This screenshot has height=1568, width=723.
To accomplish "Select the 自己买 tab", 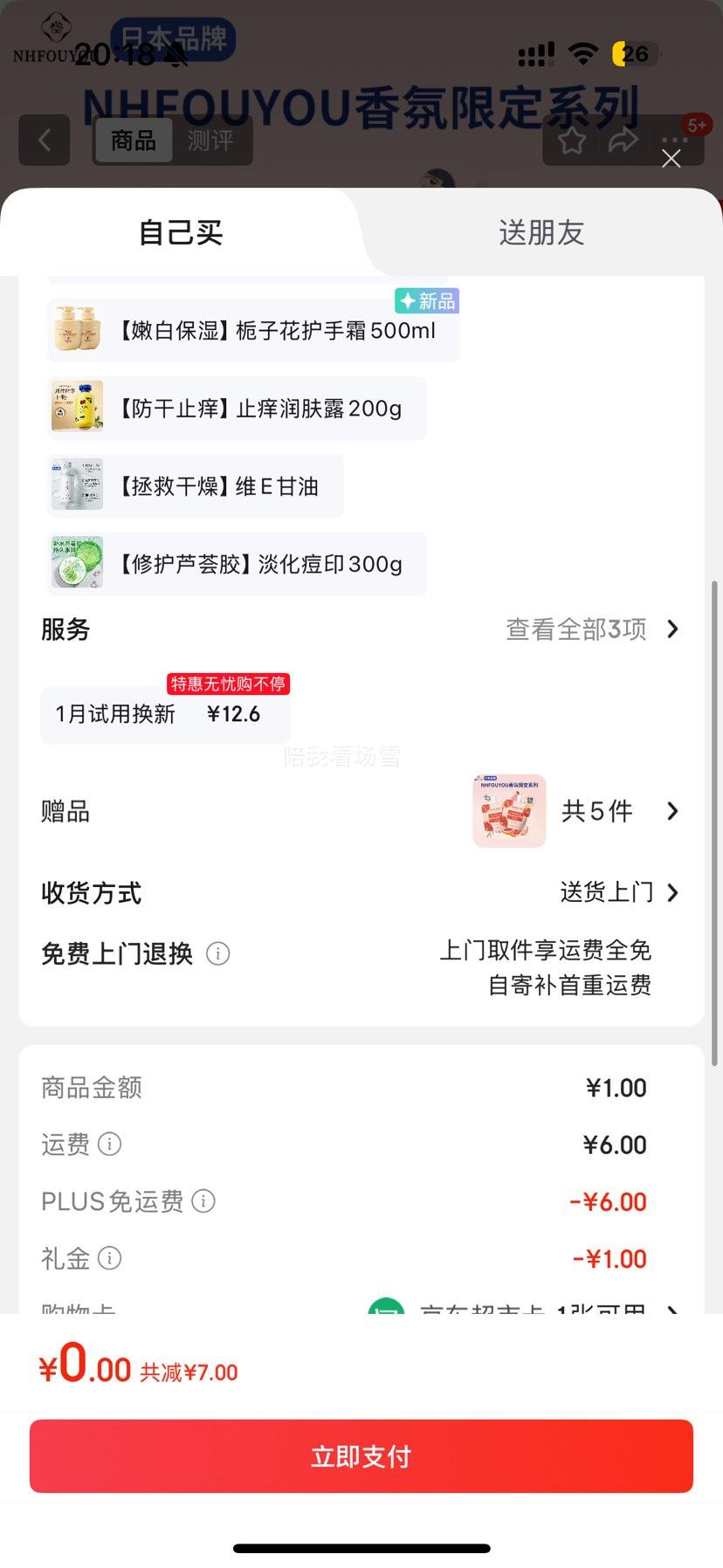I will coord(181,233).
